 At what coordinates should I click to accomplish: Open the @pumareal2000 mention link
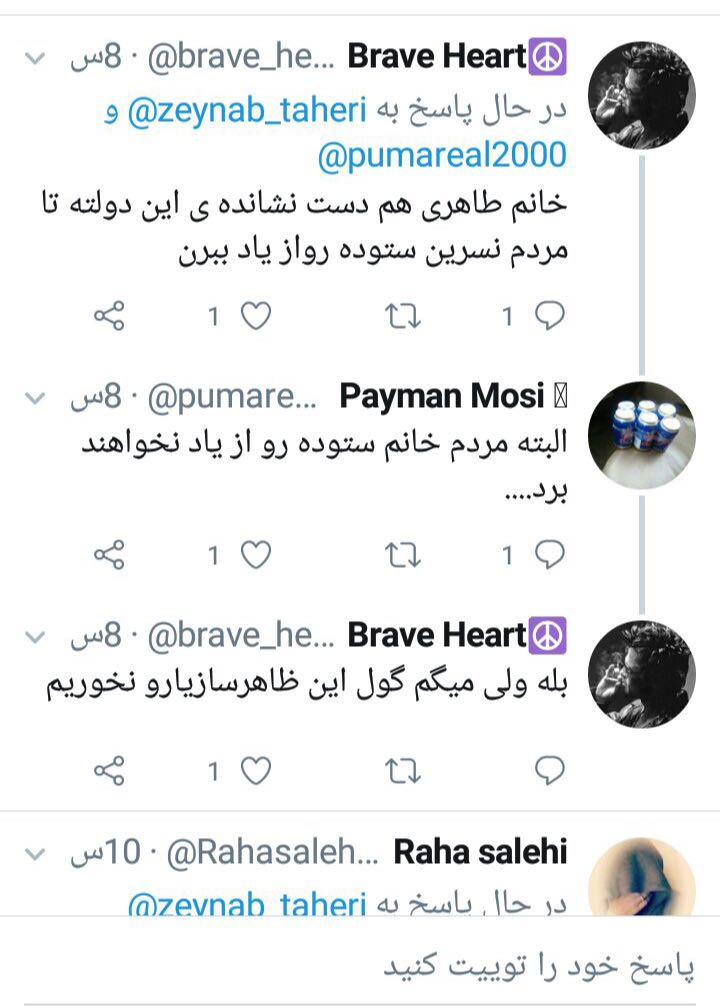(x=442, y=155)
